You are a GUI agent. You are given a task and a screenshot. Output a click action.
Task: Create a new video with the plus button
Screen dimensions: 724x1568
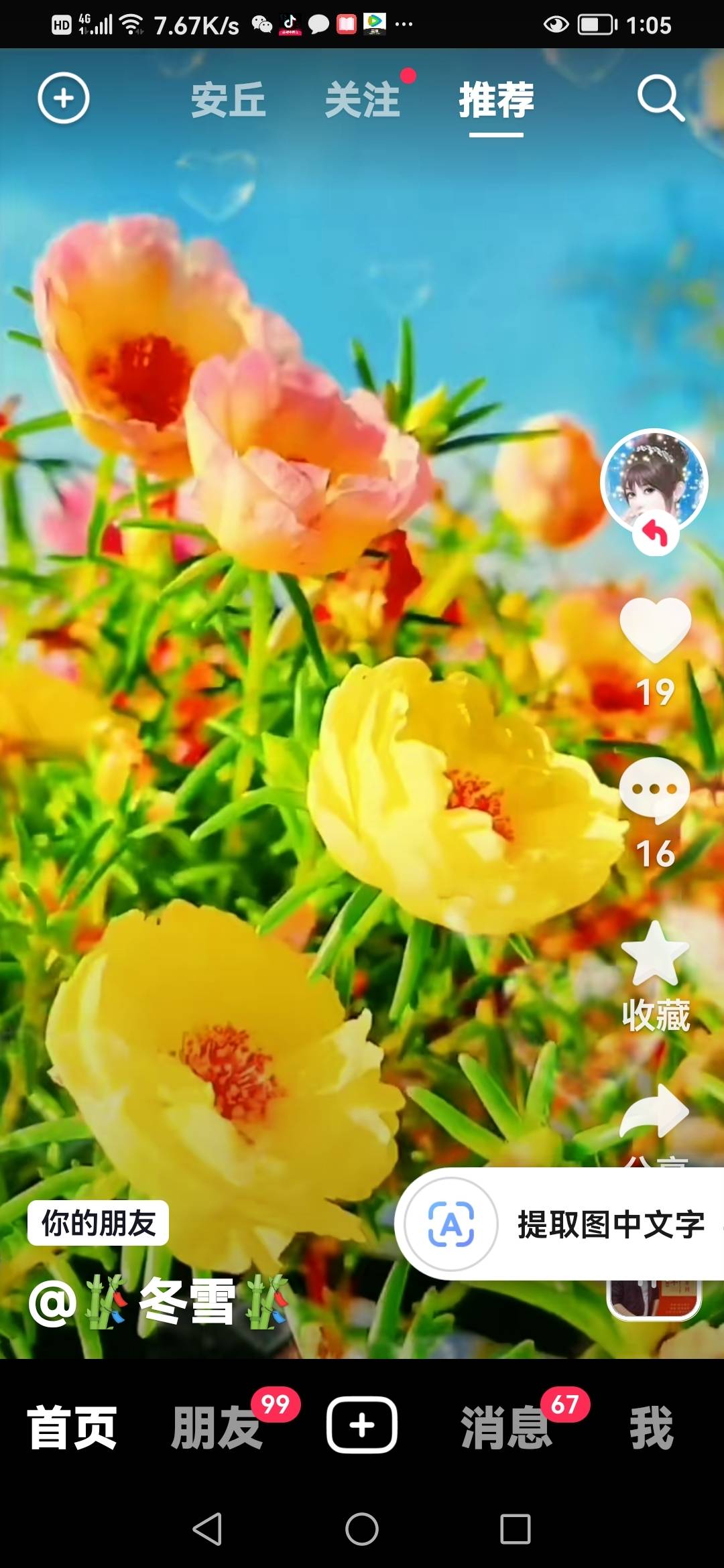(x=362, y=1425)
